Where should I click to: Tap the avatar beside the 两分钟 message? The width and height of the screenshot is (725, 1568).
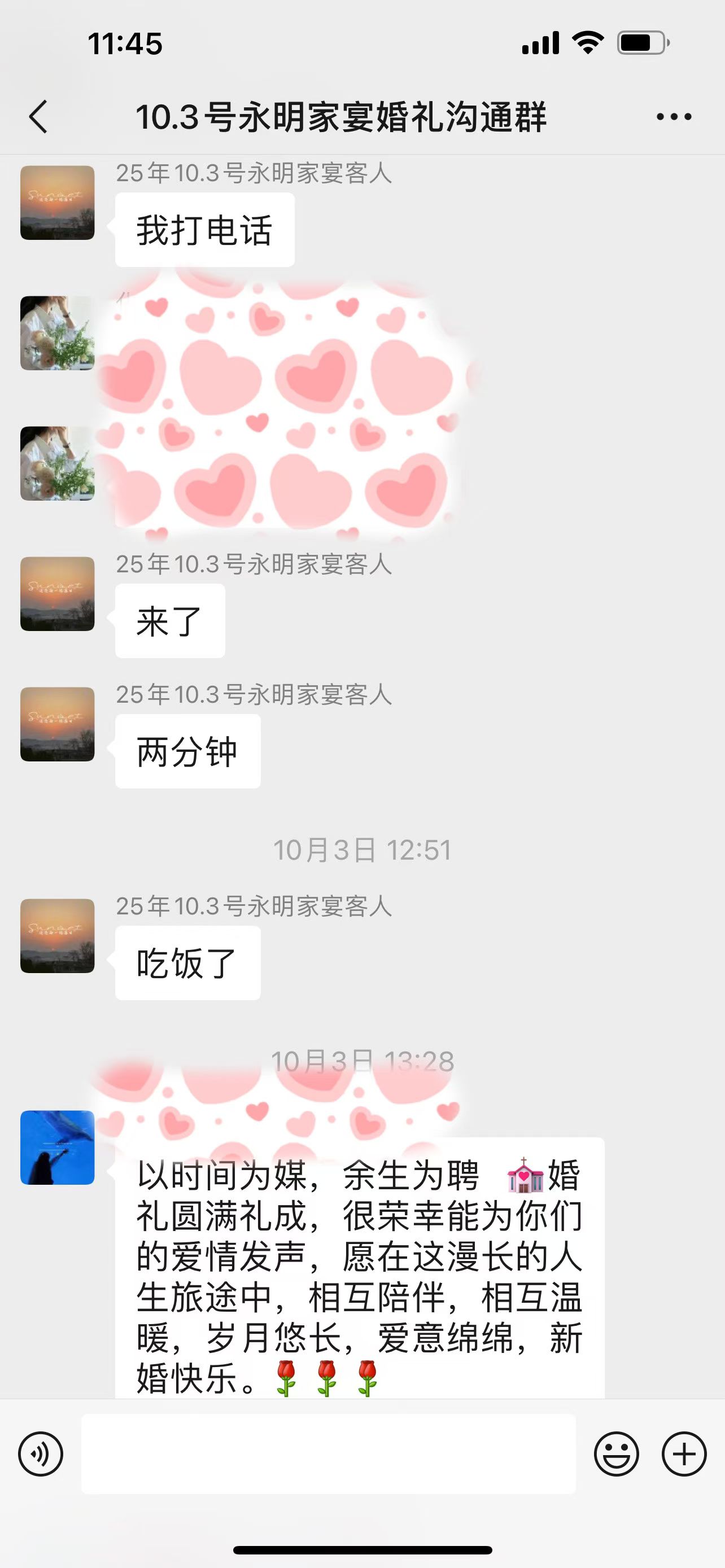(57, 724)
